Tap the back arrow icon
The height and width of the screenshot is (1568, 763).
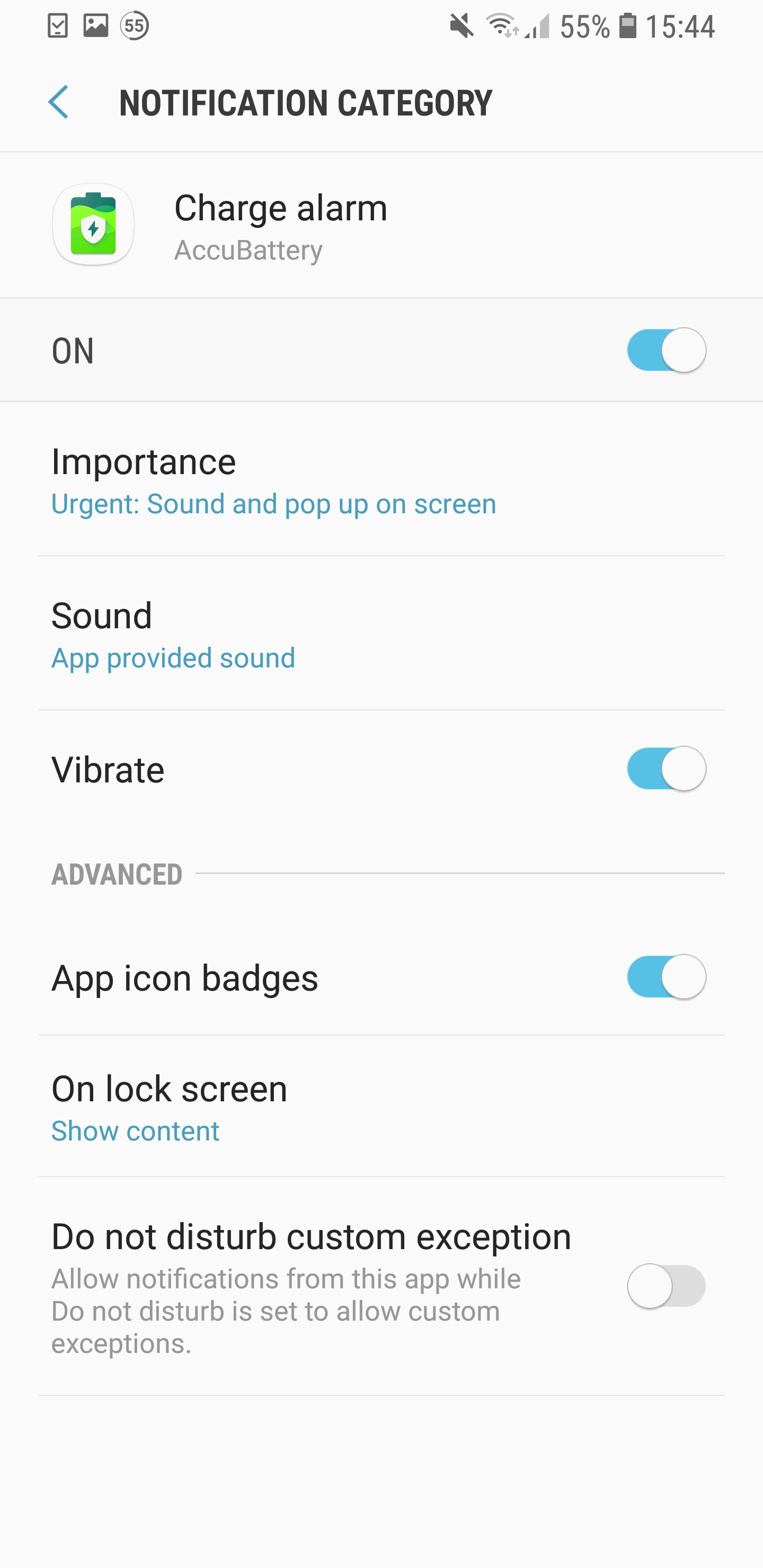(x=59, y=102)
